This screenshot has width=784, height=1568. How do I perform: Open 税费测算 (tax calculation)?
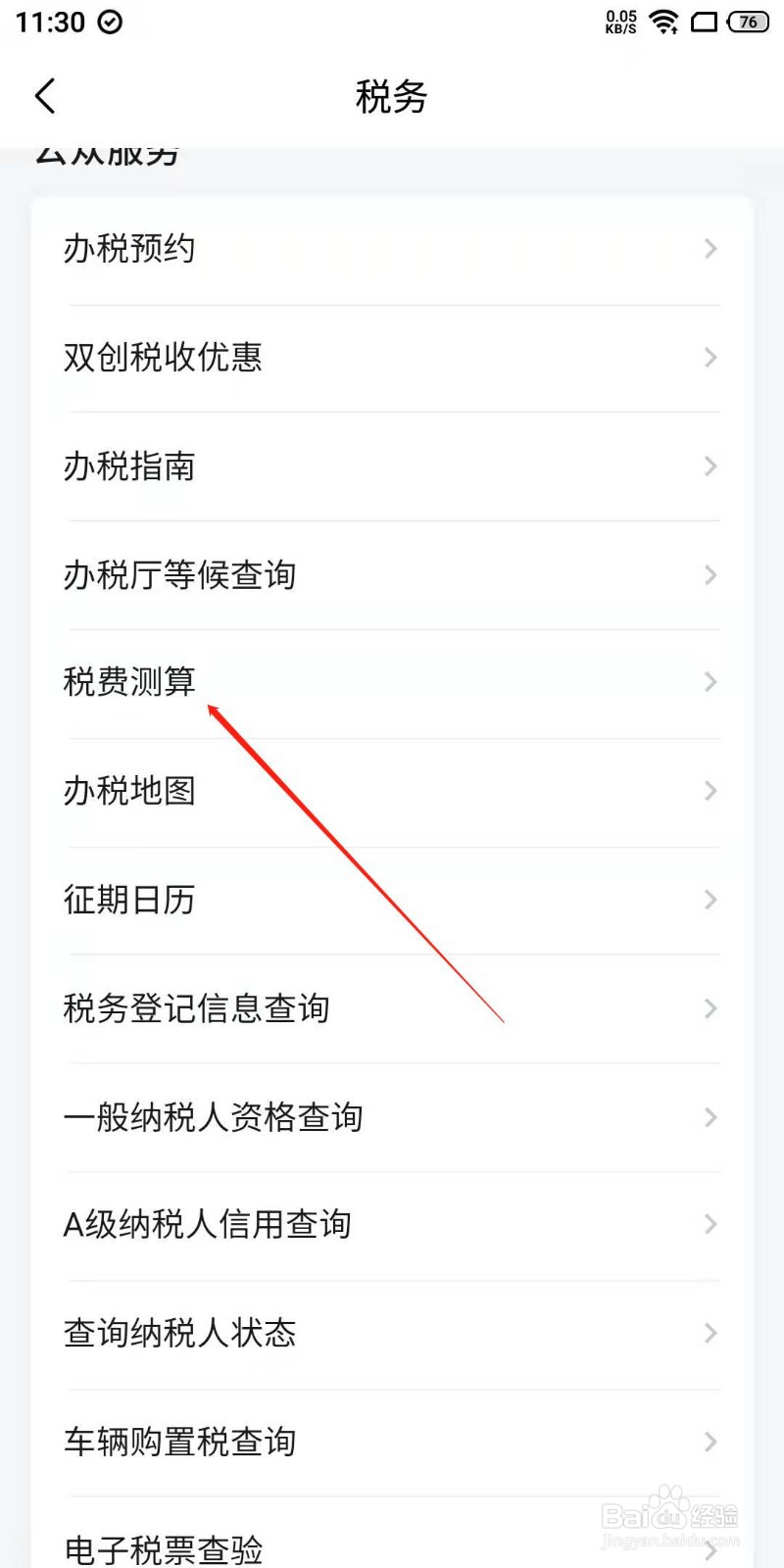point(128,682)
